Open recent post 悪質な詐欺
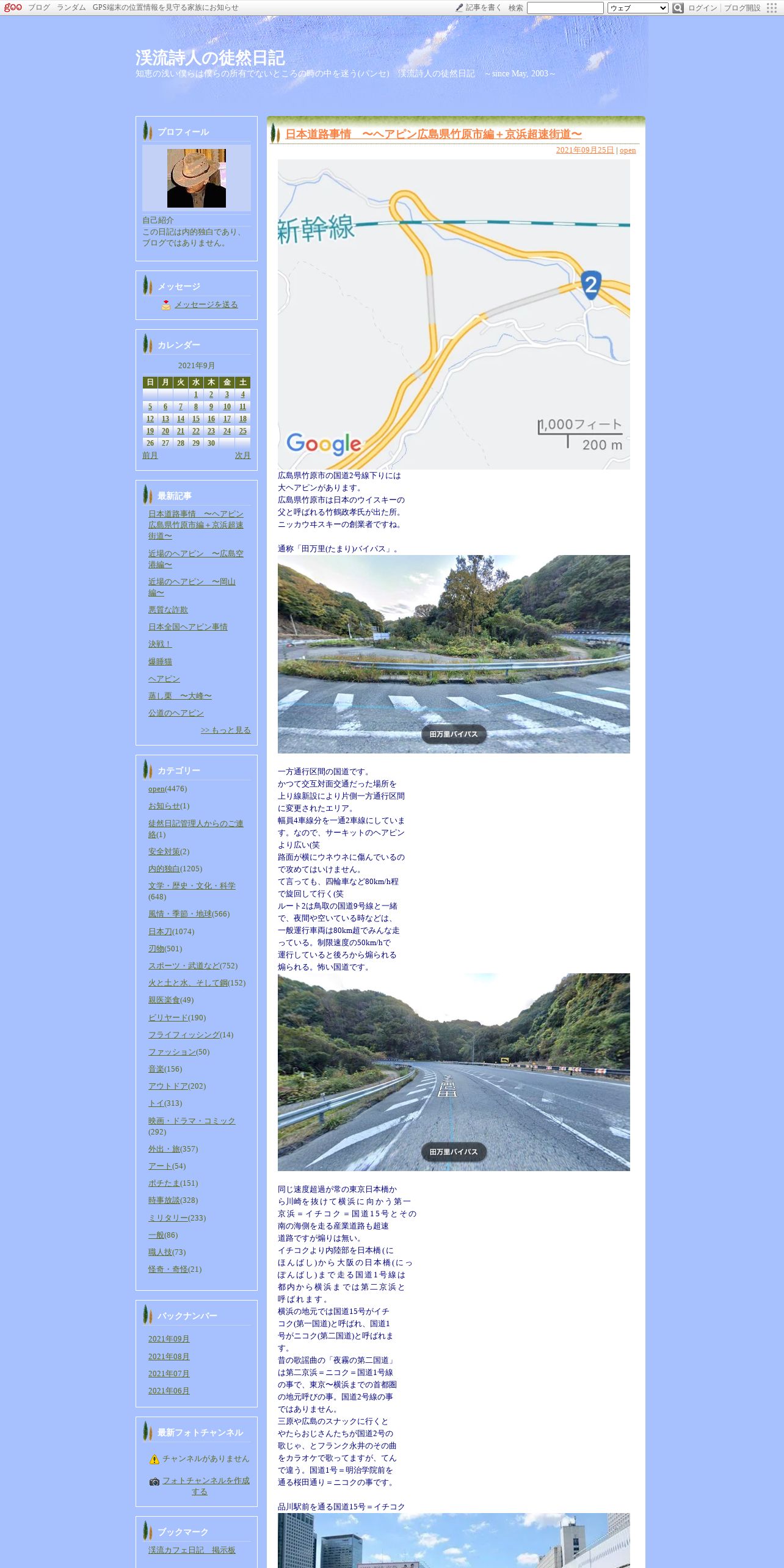The image size is (784, 1568). (x=168, y=610)
